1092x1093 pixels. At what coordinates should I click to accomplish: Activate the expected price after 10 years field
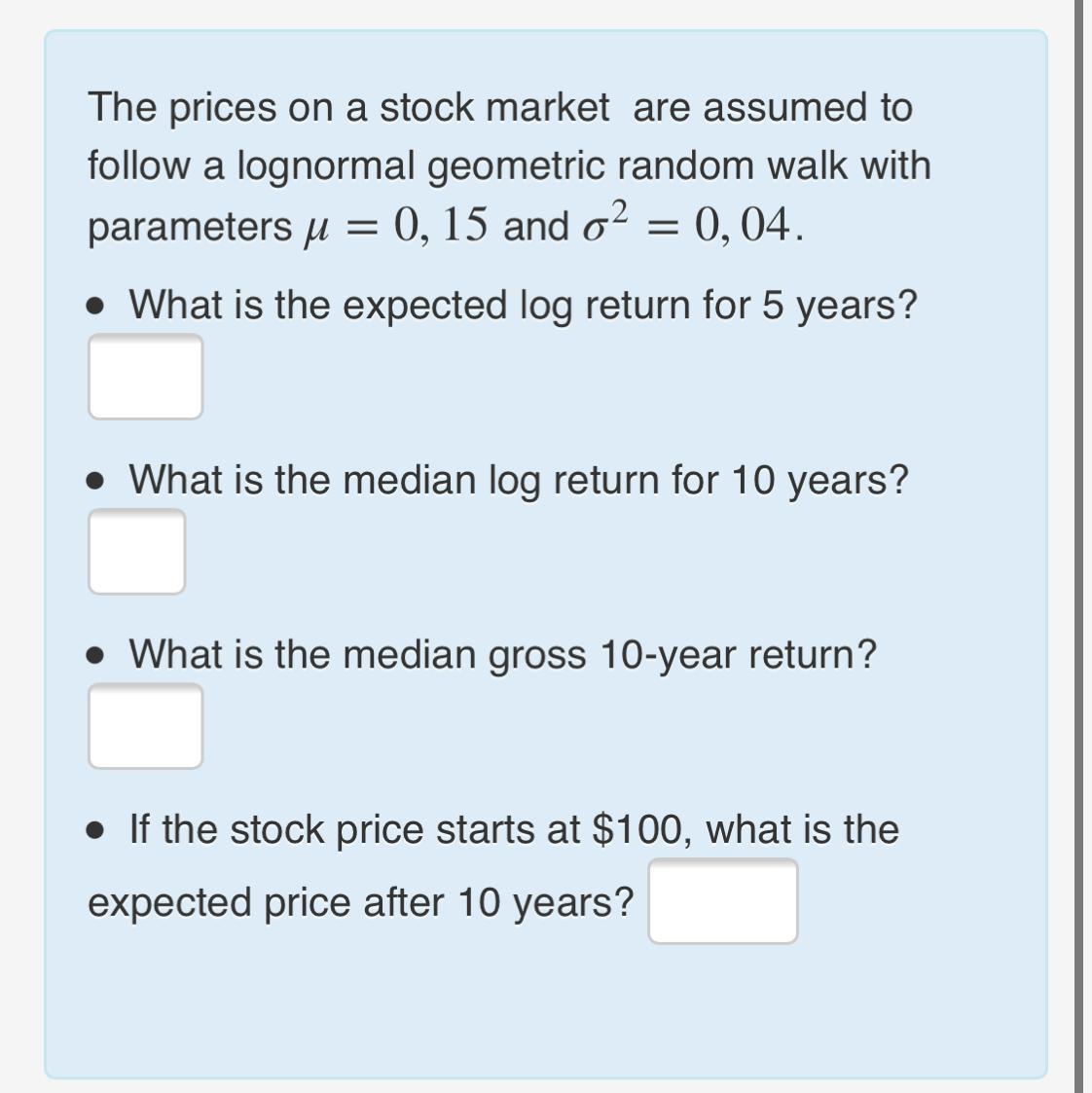723,901
